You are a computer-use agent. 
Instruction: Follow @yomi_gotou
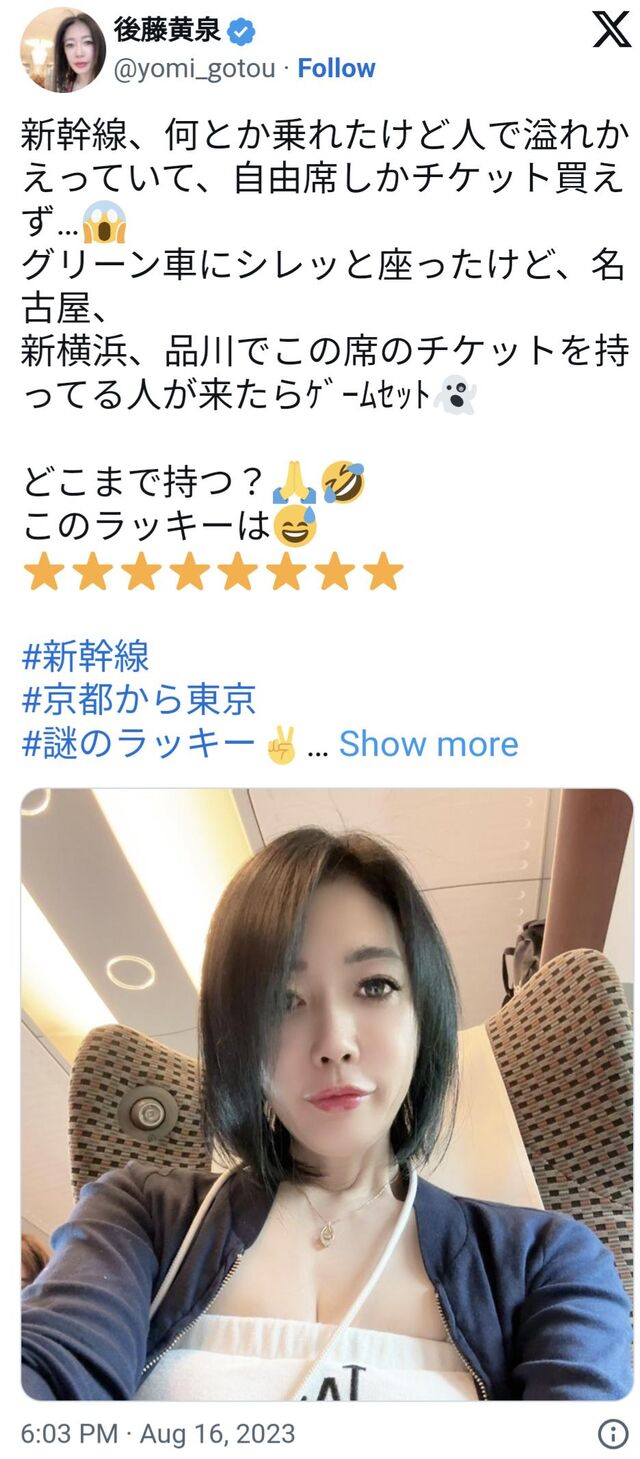tap(336, 68)
